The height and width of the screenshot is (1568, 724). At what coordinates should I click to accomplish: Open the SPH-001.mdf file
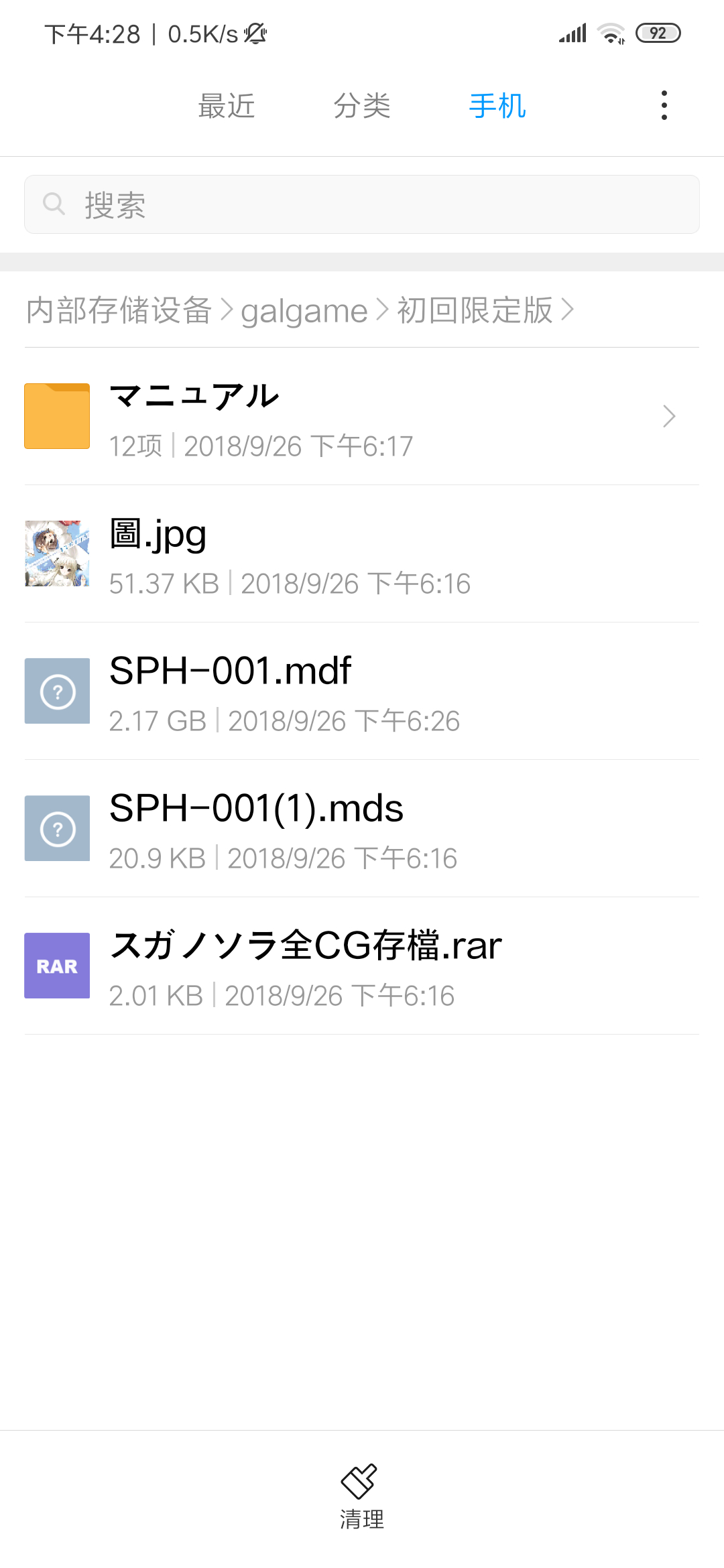click(362, 692)
